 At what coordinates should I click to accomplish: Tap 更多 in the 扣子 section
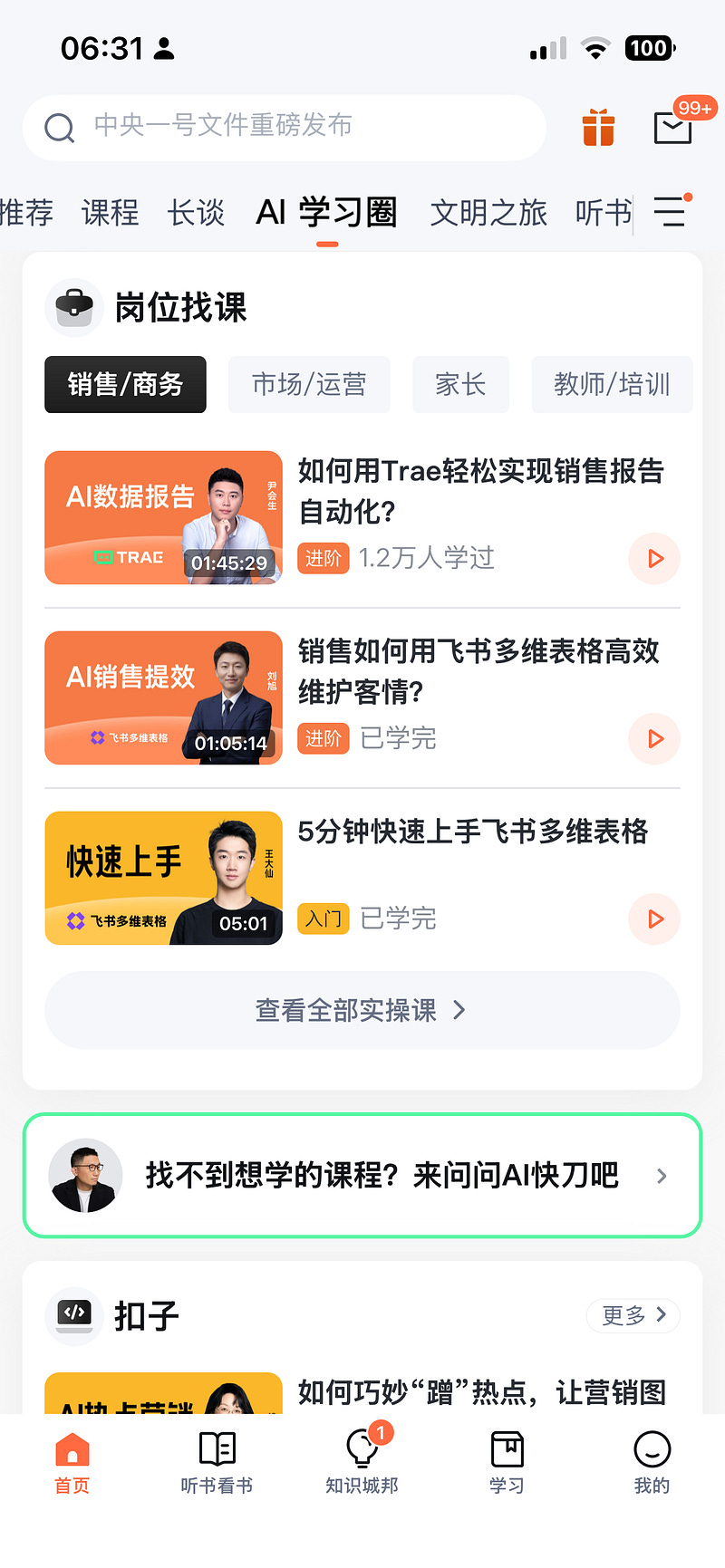click(x=633, y=1315)
